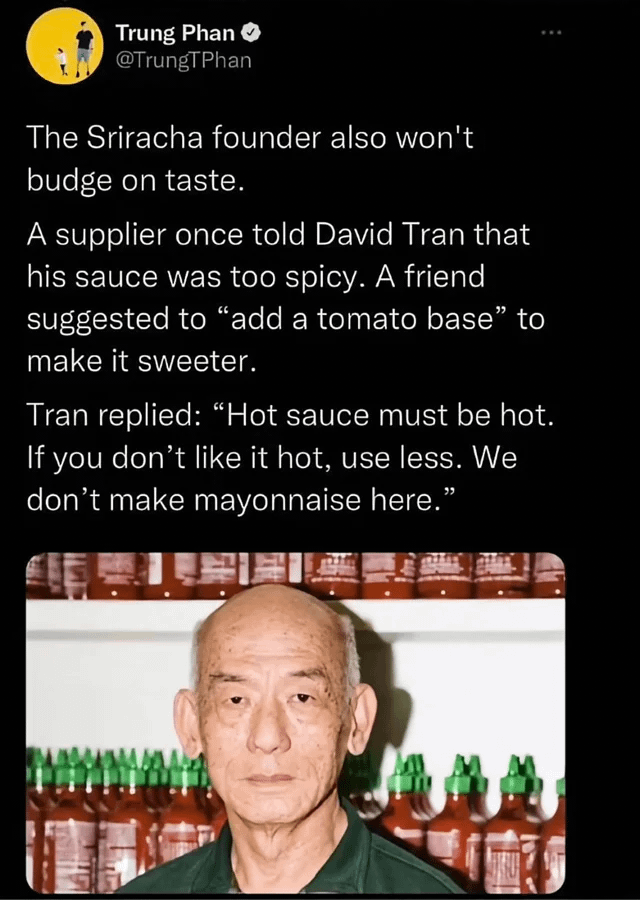This screenshot has width=640, height=900.
Task: View the attached Sriracha founder photo
Action: [295, 720]
